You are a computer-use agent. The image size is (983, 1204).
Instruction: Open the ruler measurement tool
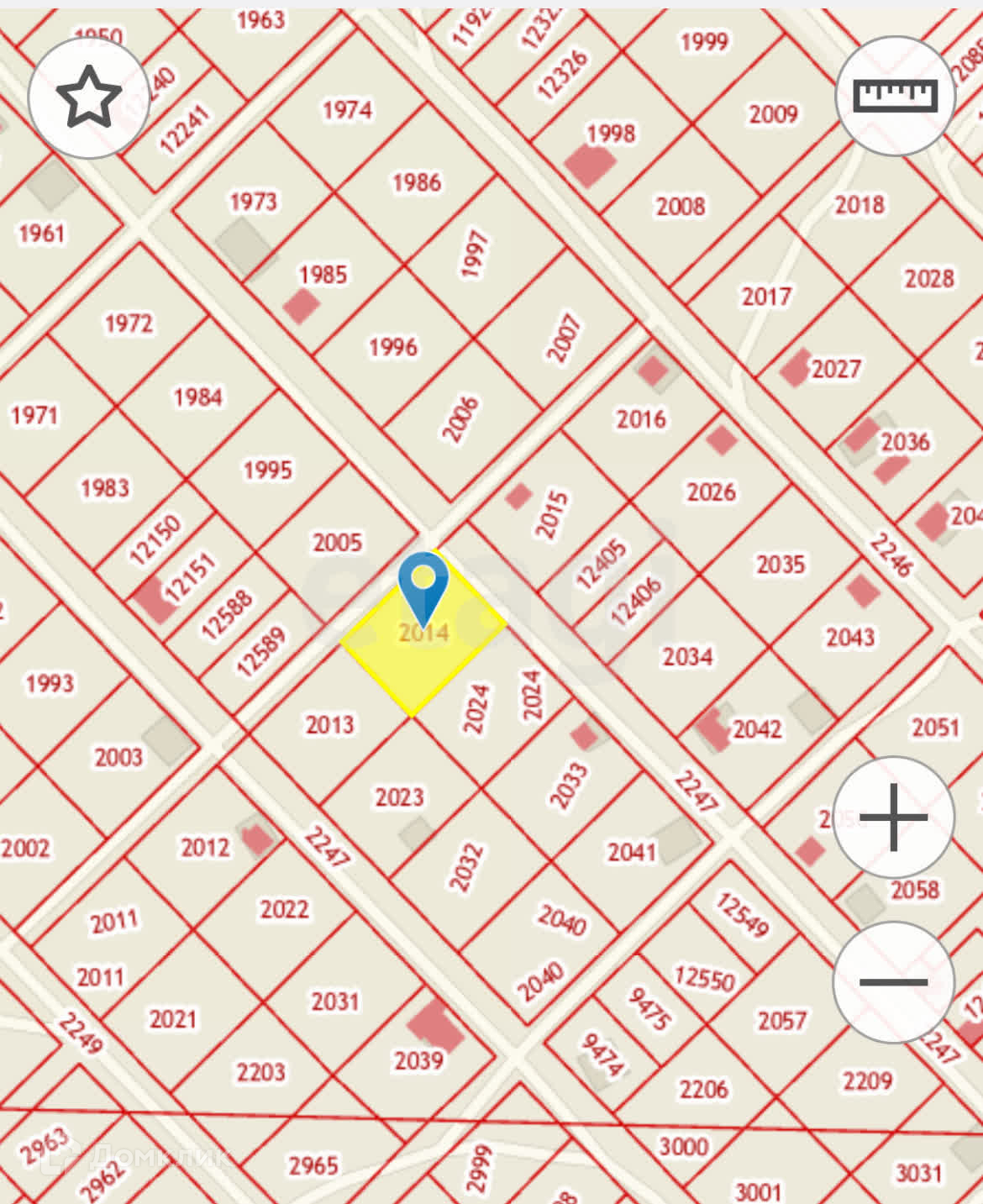tap(895, 96)
